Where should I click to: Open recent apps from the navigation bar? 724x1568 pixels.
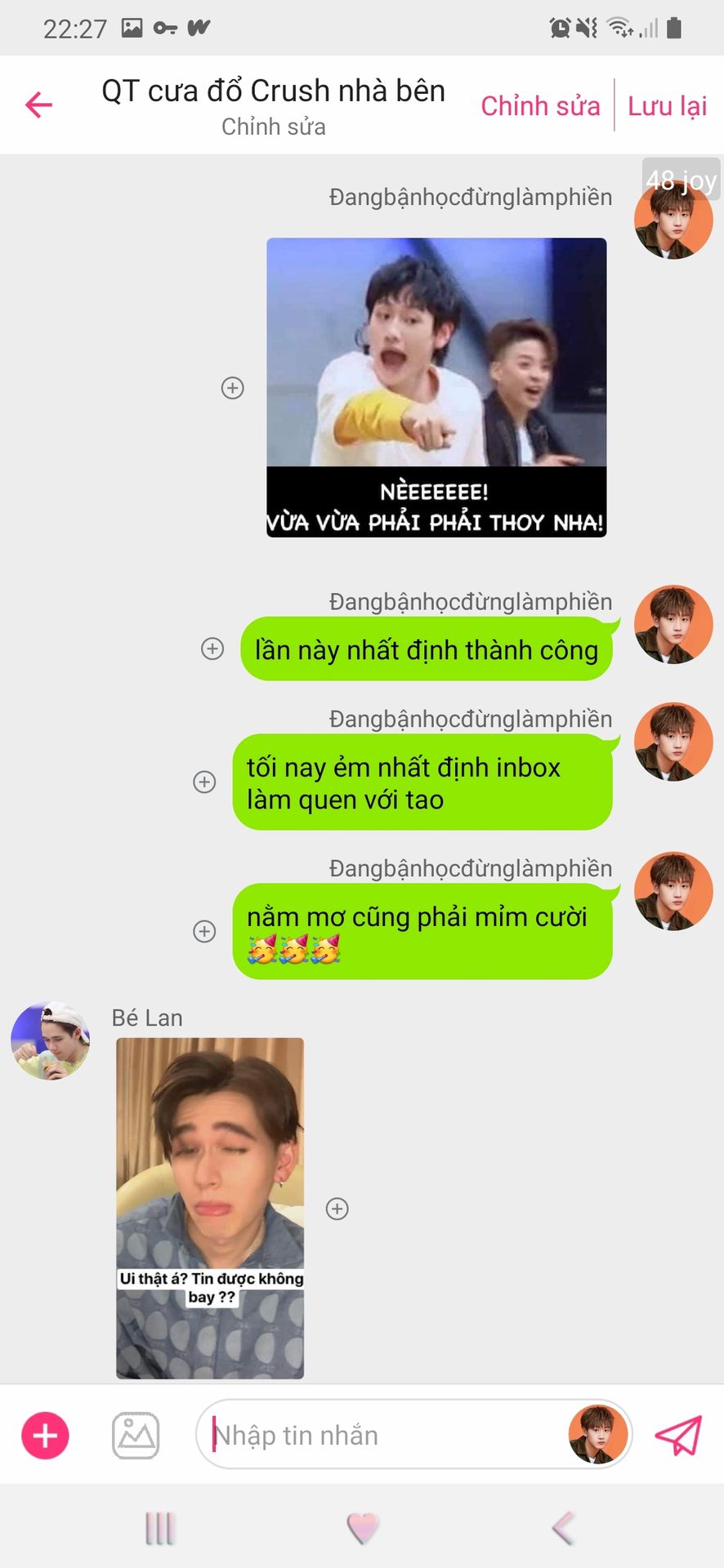160,1528
